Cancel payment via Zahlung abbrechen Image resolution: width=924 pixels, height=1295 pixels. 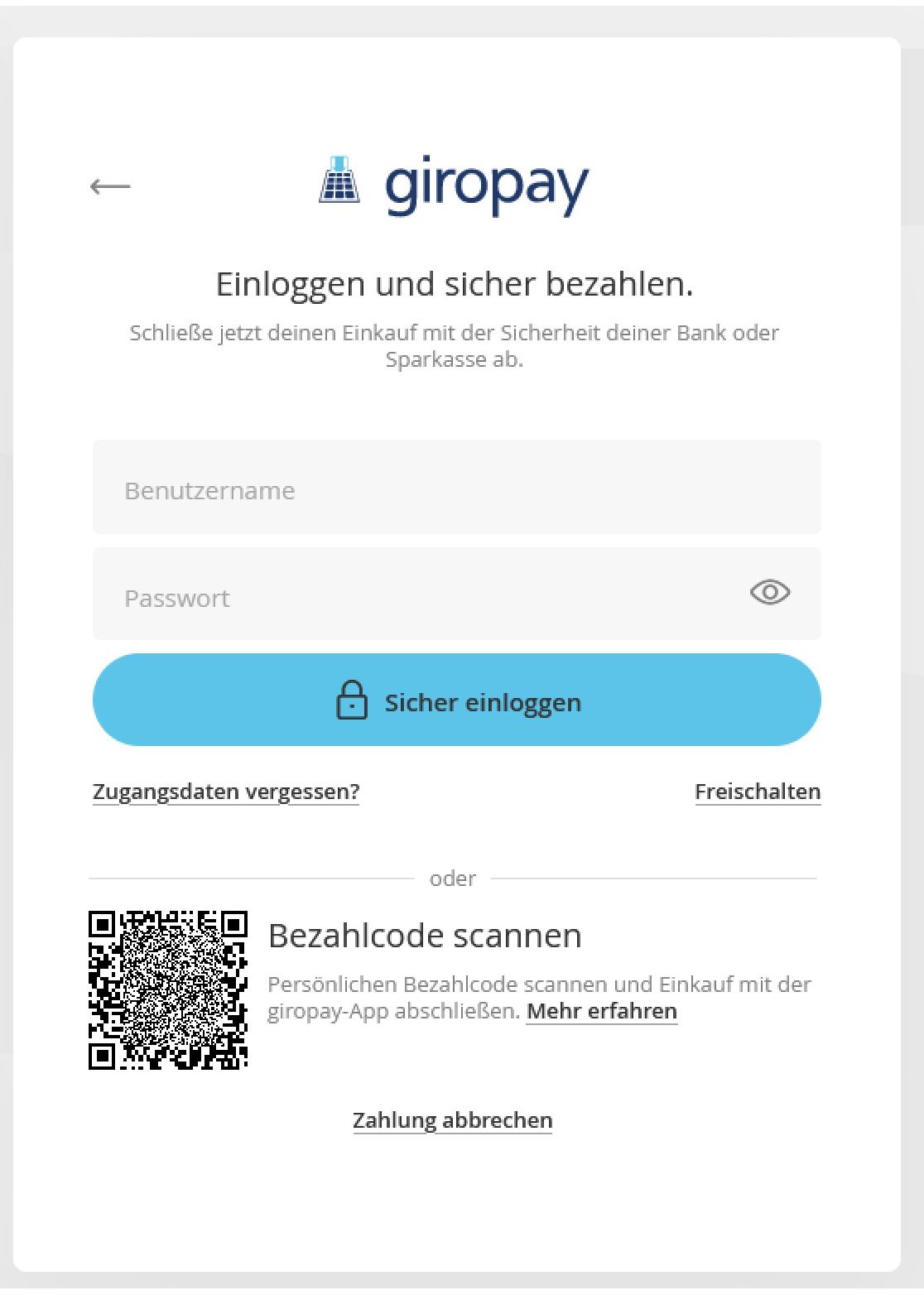(x=452, y=1120)
